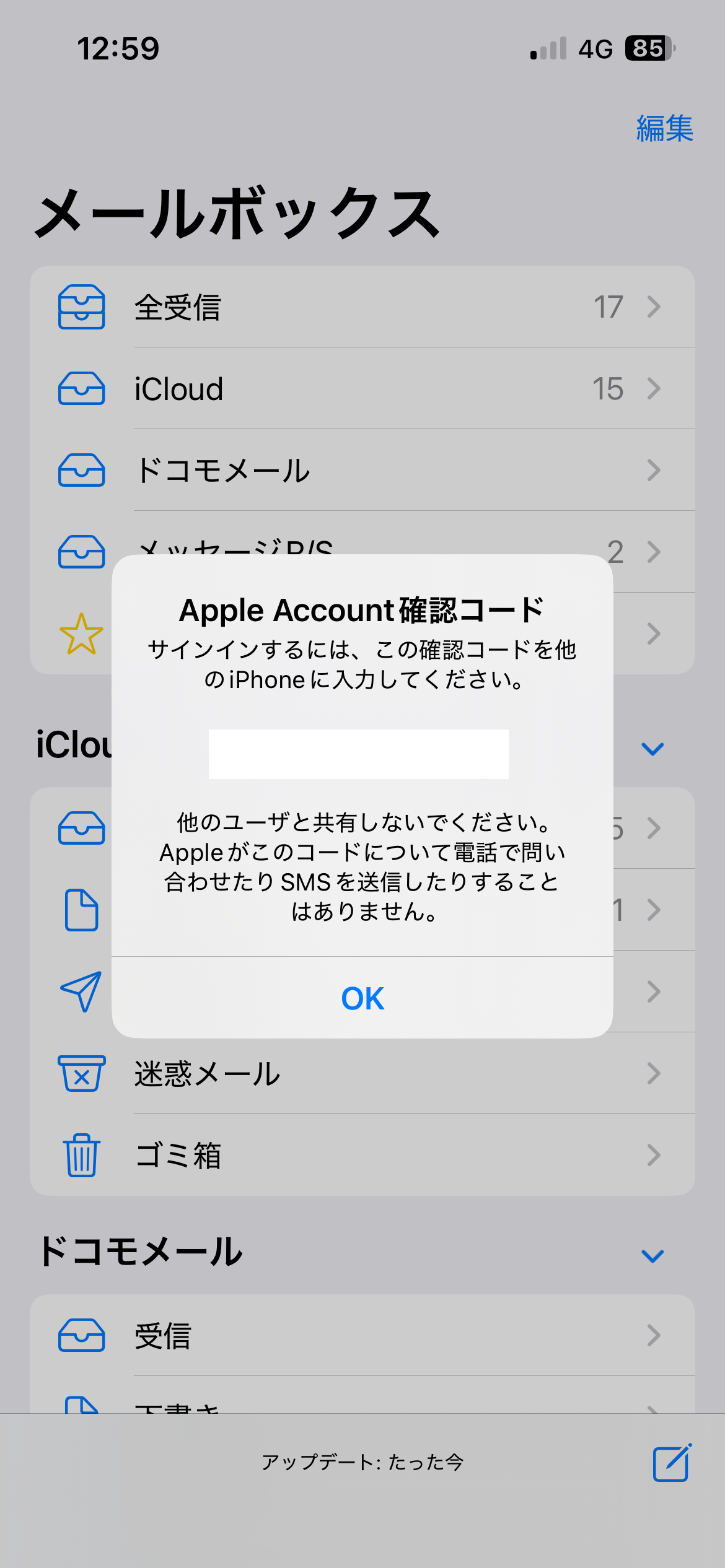Collapse the iCloud account section
The height and width of the screenshot is (1568, 725).
[652, 749]
